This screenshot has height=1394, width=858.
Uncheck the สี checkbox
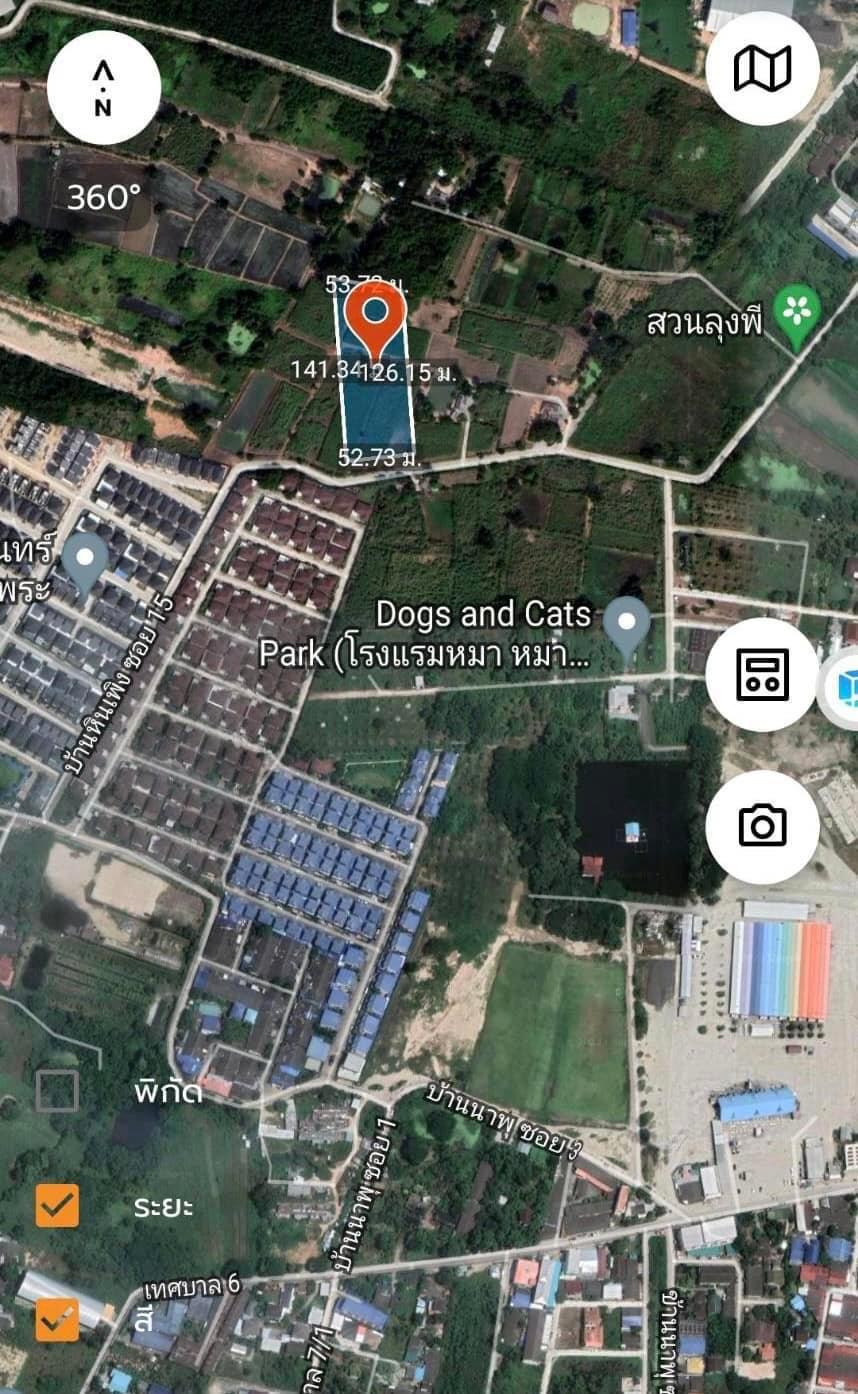(x=57, y=1319)
